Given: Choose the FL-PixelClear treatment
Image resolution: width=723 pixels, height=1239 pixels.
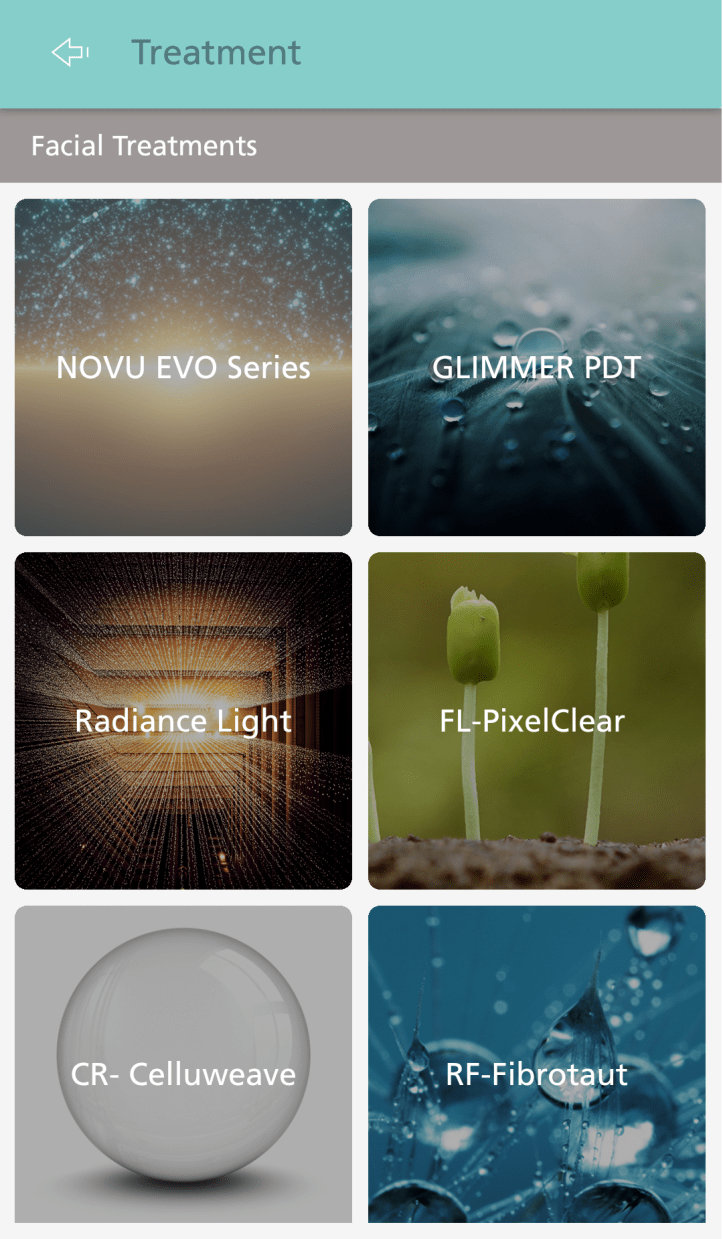Looking at the screenshot, I should (x=537, y=720).
